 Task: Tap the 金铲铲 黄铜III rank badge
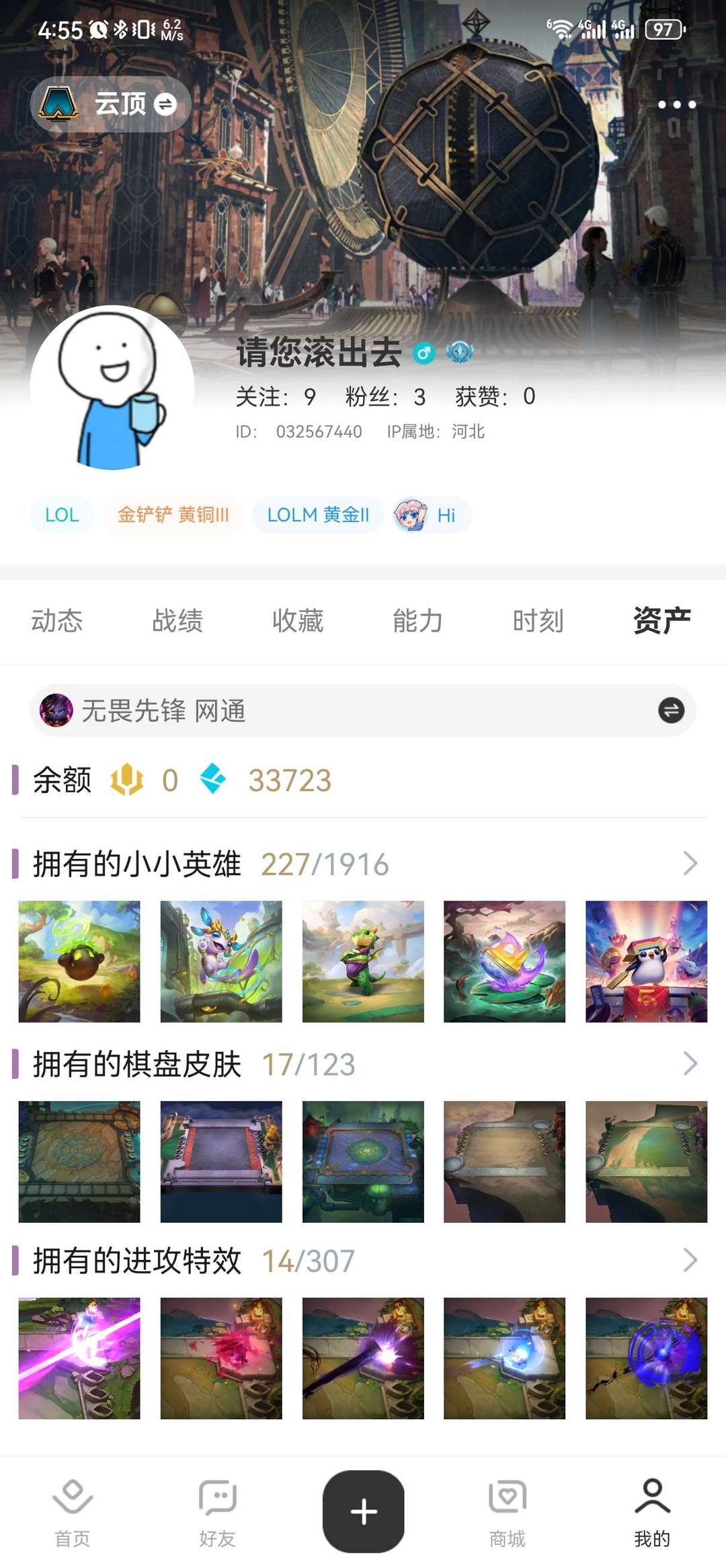pyautogui.click(x=172, y=515)
